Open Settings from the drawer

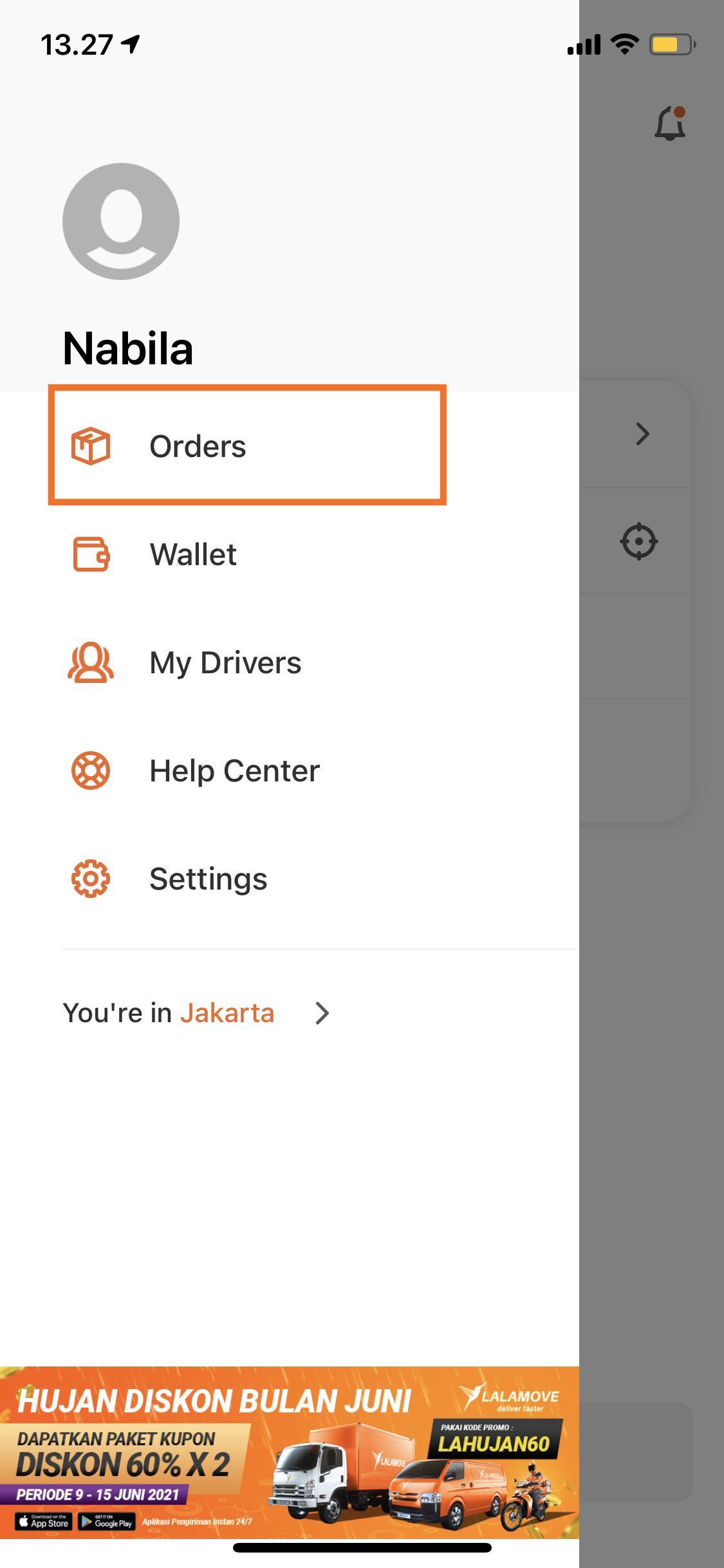point(208,879)
